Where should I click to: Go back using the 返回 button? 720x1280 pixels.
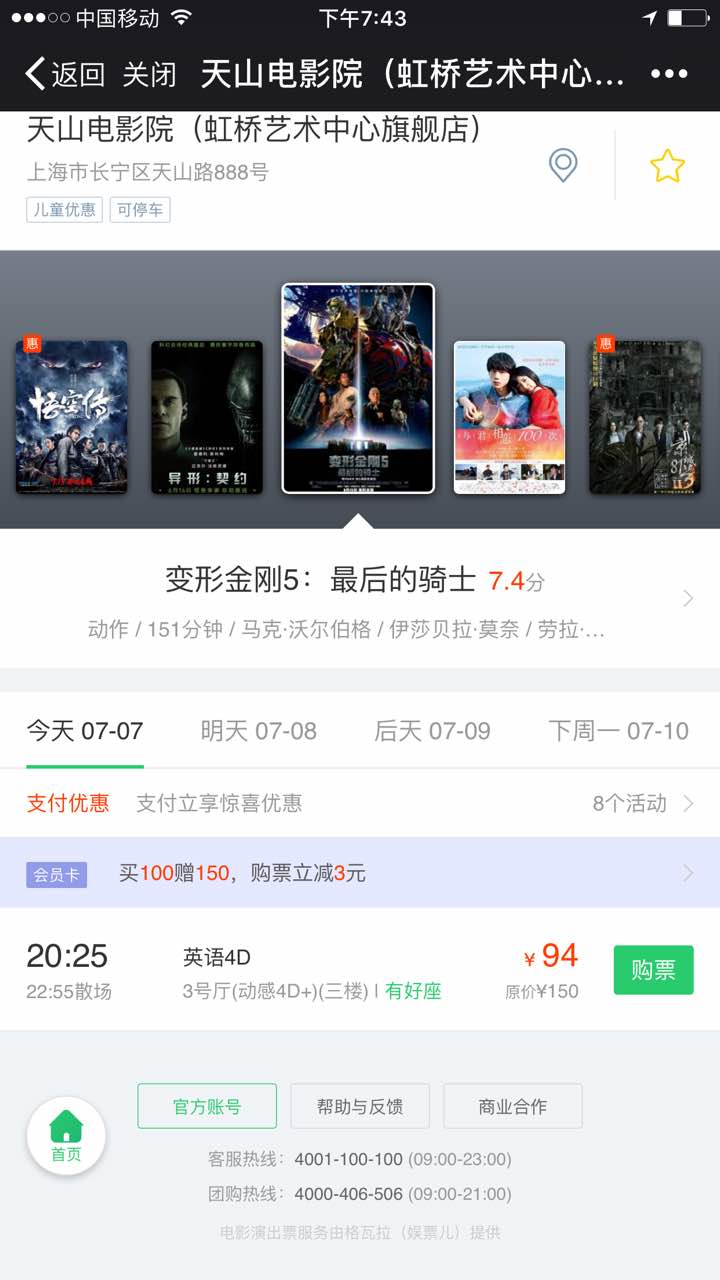(65, 74)
